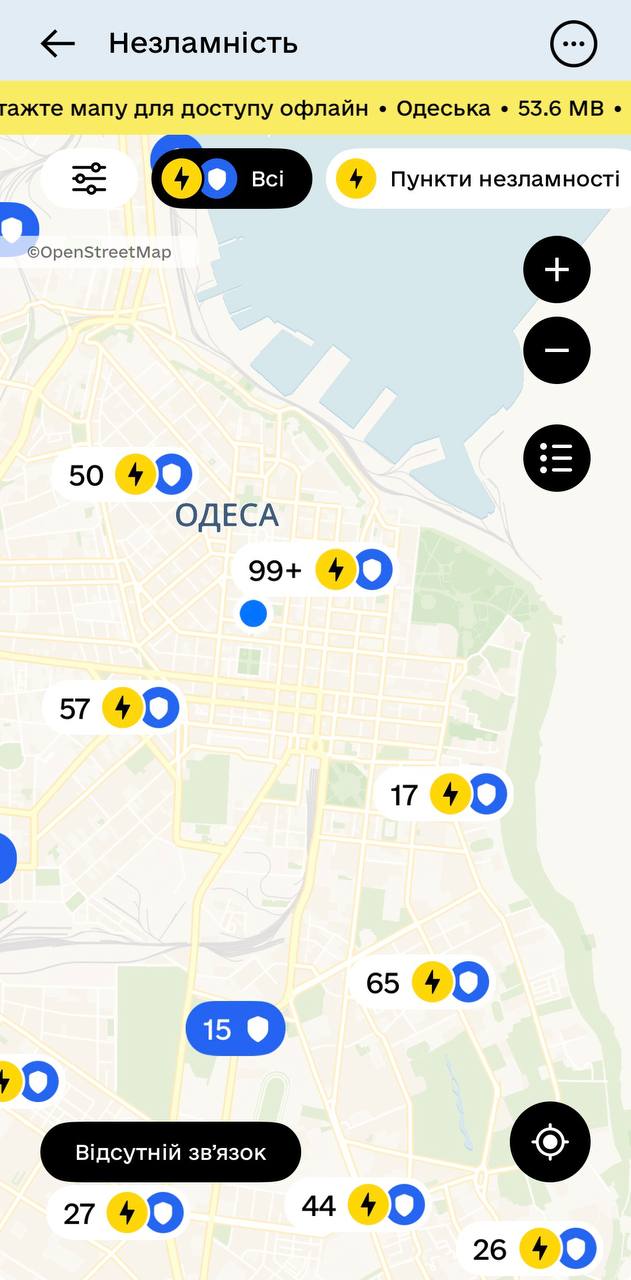The image size is (631, 1280).
Task: Tap the offline map download banner
Action: tap(315, 108)
